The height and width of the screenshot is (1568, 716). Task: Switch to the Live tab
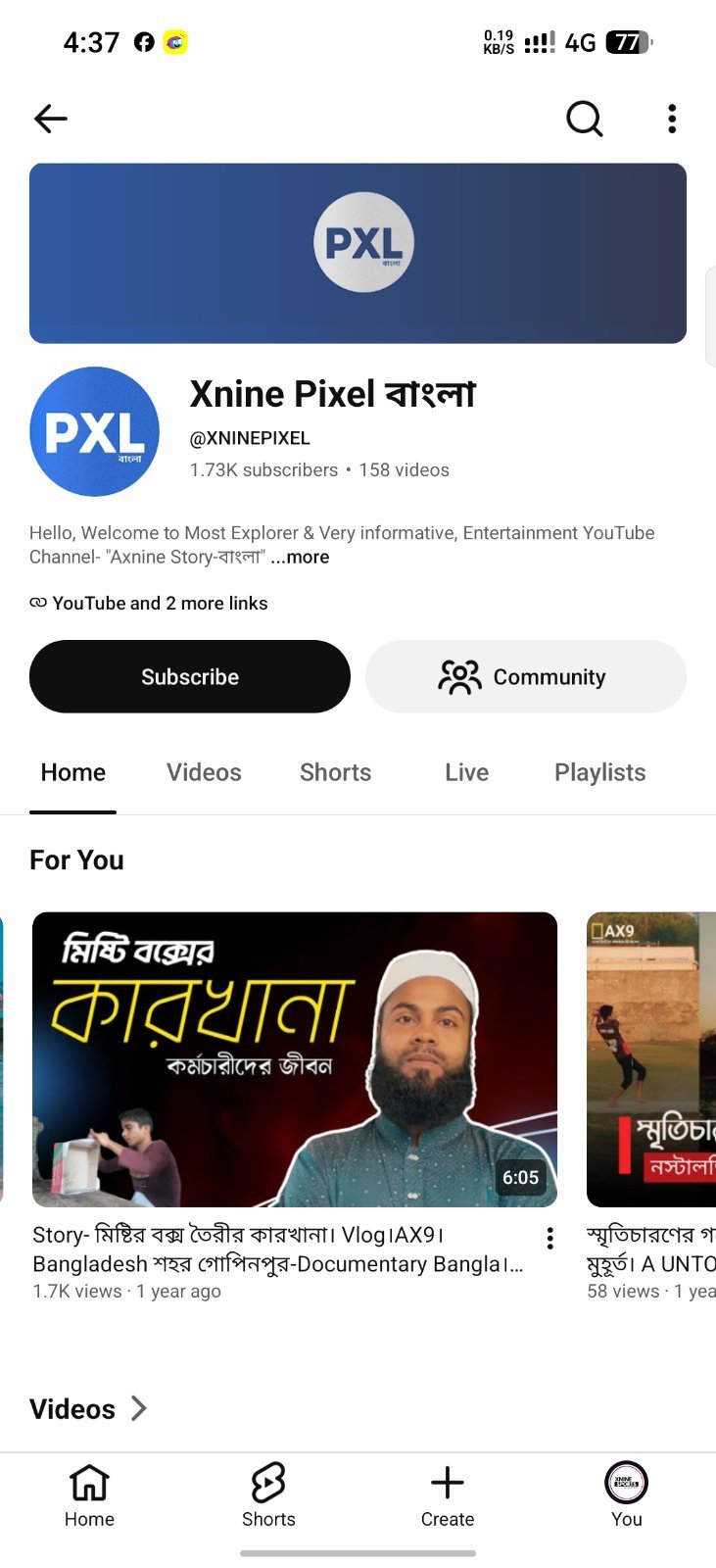[466, 772]
